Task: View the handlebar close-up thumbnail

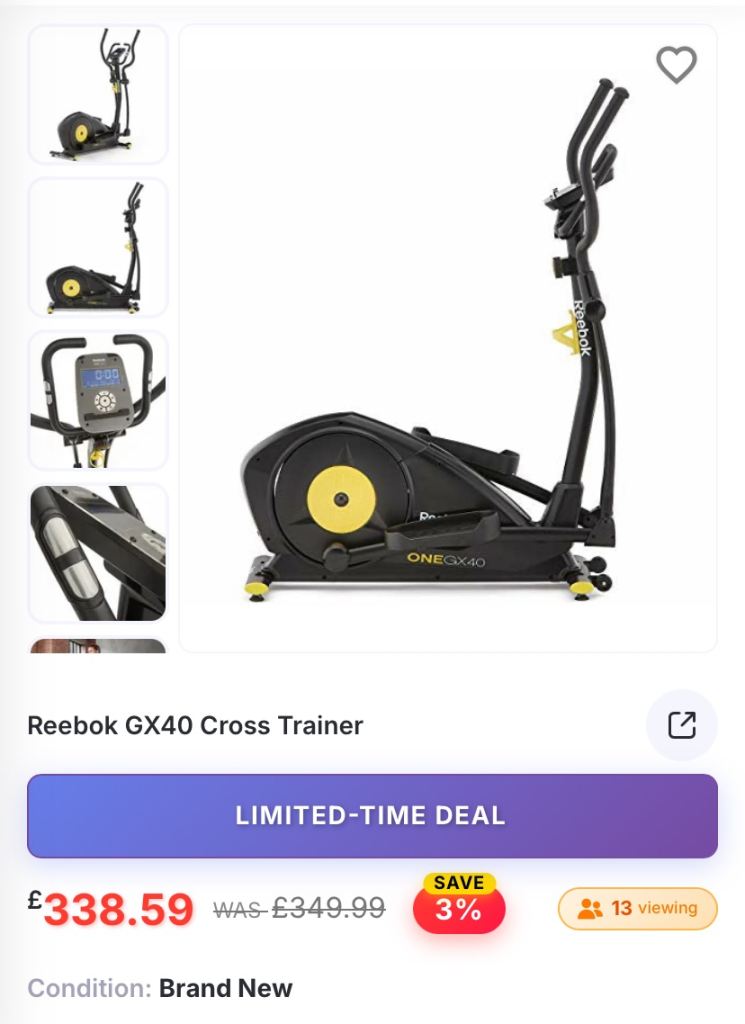Action: [x=96, y=550]
